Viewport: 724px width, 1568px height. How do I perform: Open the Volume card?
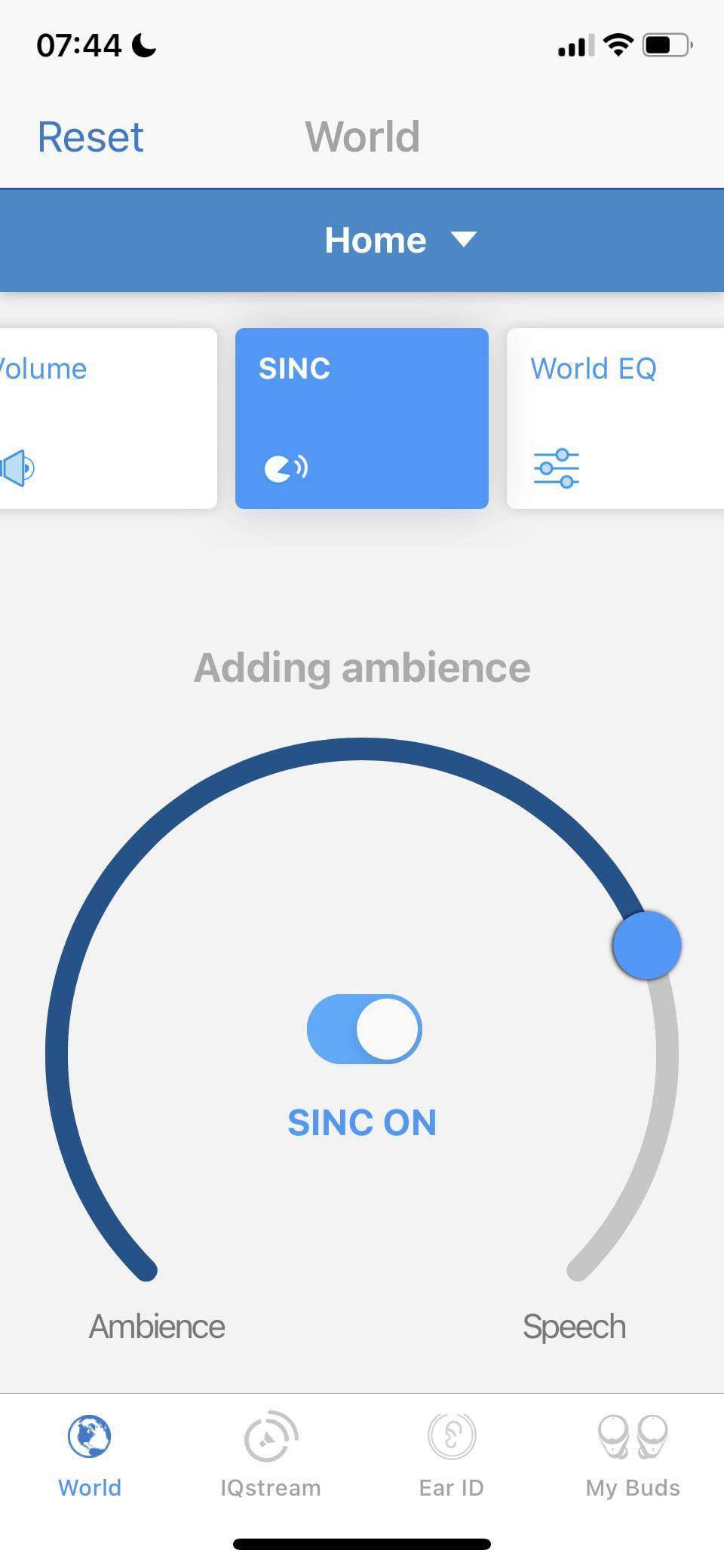click(106, 418)
